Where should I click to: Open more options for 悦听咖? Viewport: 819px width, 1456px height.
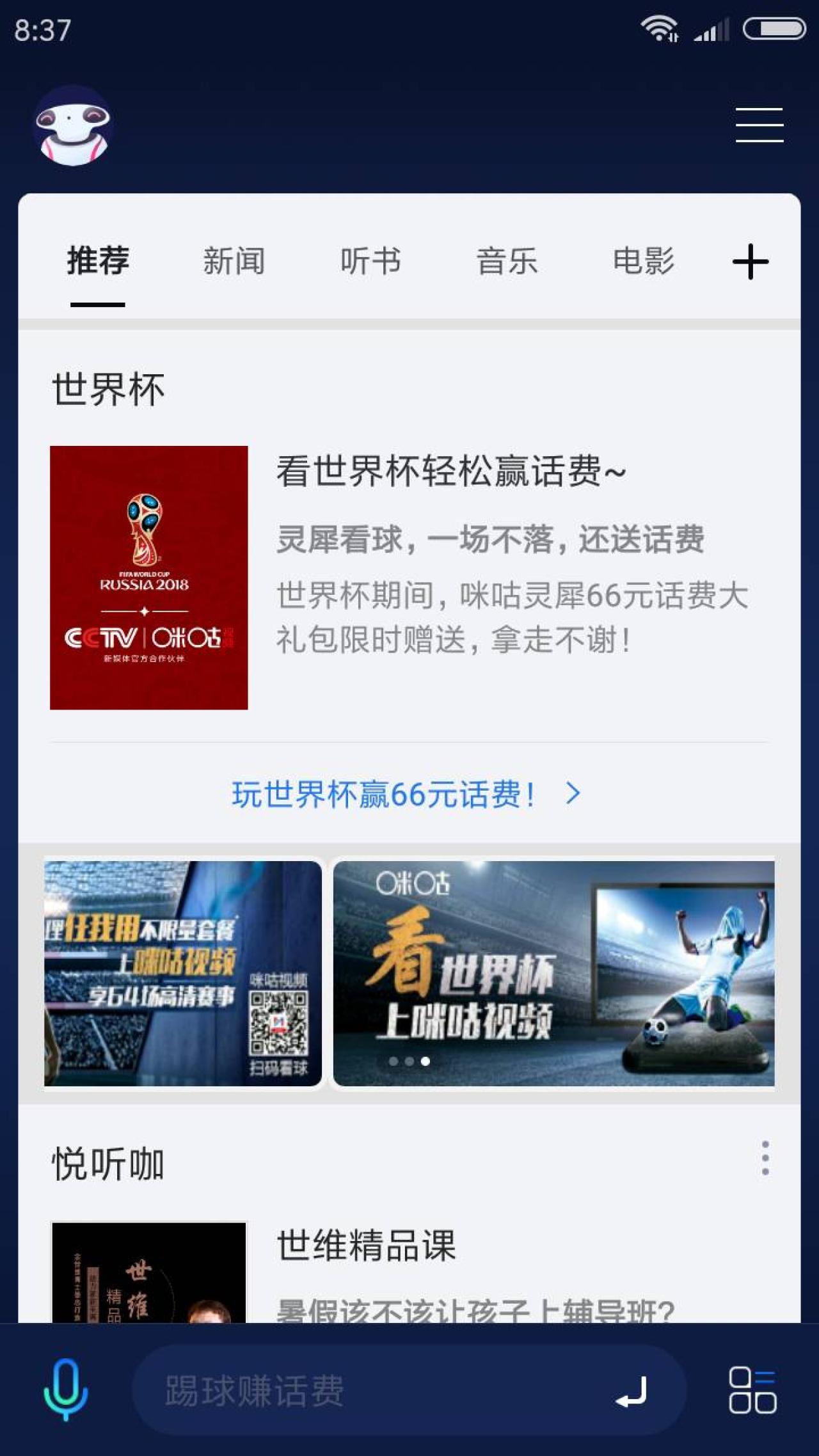tap(765, 1158)
